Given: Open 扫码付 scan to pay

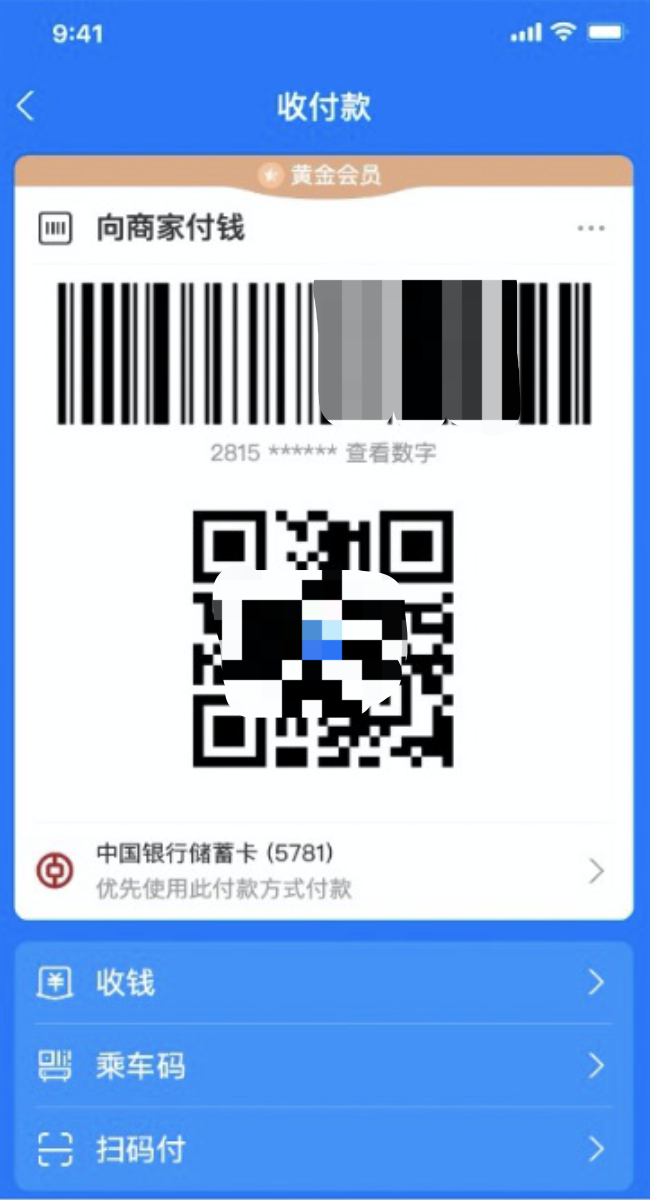Looking at the screenshot, I should pos(324,1149).
